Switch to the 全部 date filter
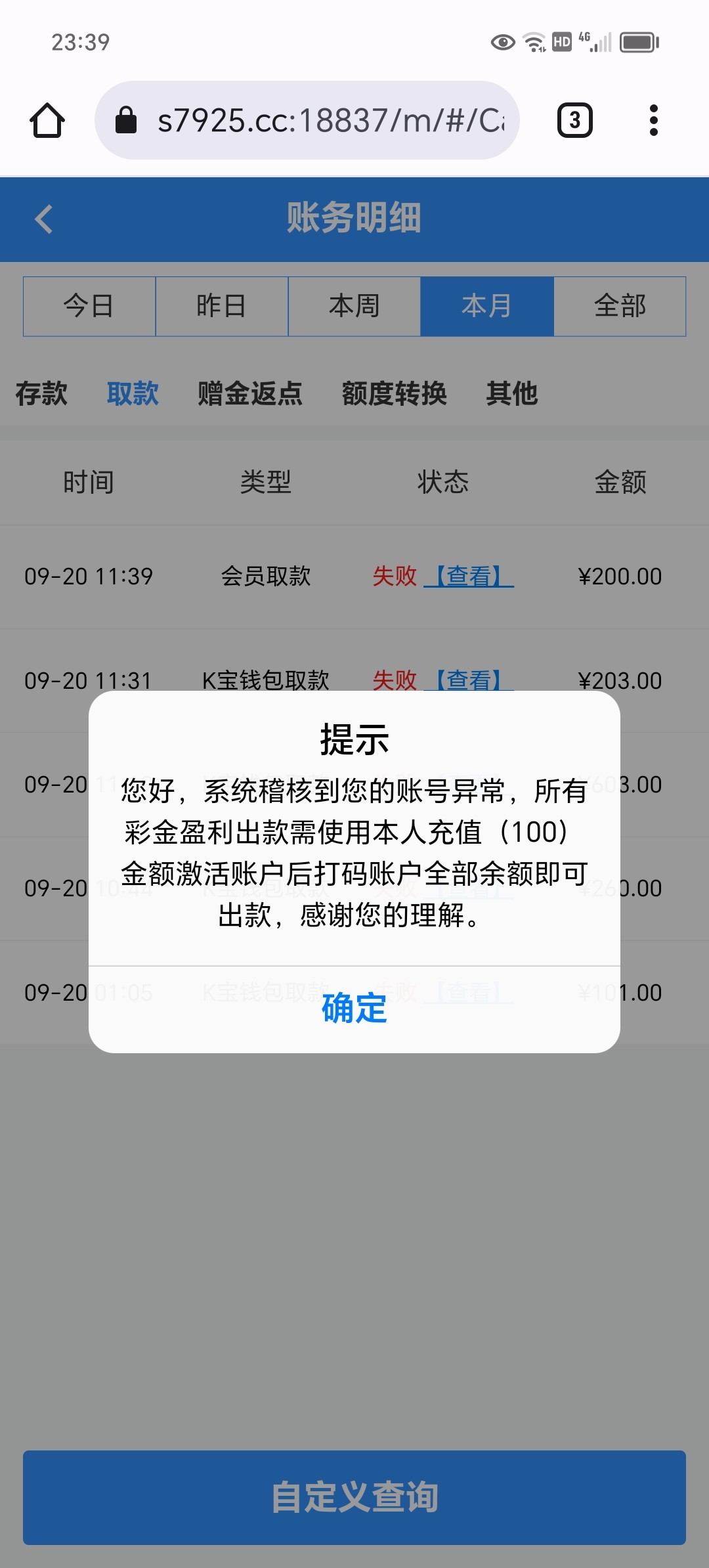This screenshot has width=709, height=1568. point(618,305)
